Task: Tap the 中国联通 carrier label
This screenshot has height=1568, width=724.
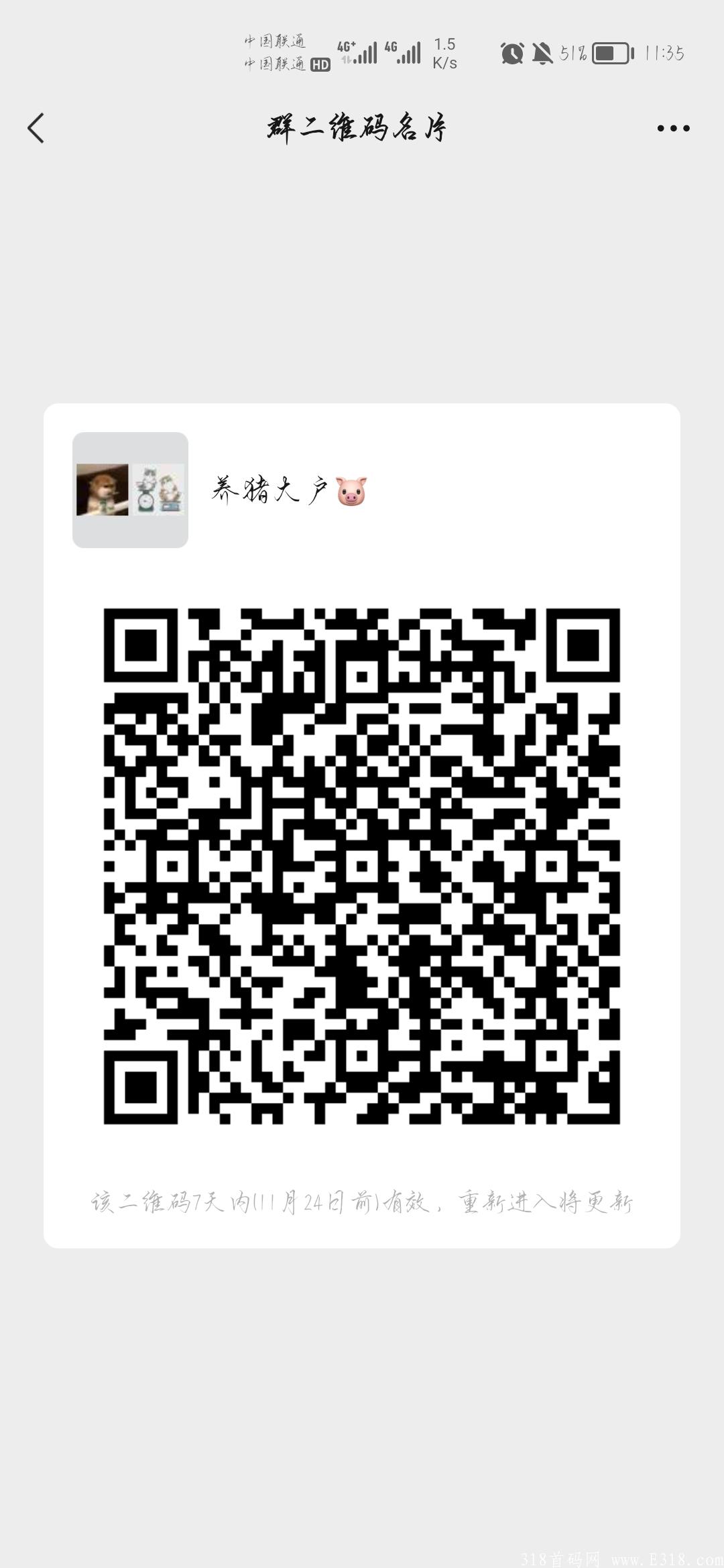Action: 274,42
